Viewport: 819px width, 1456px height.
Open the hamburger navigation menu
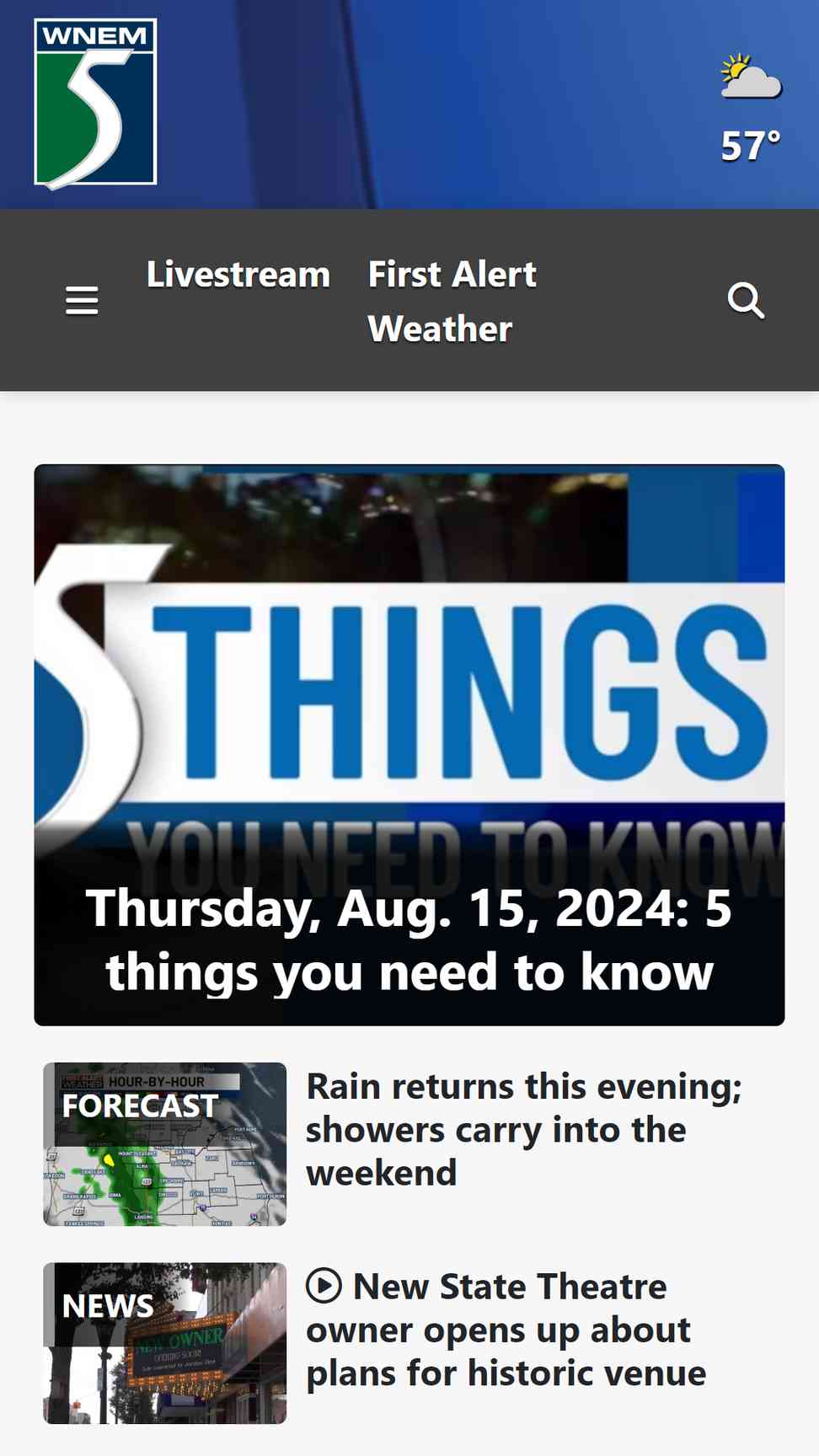tap(82, 300)
